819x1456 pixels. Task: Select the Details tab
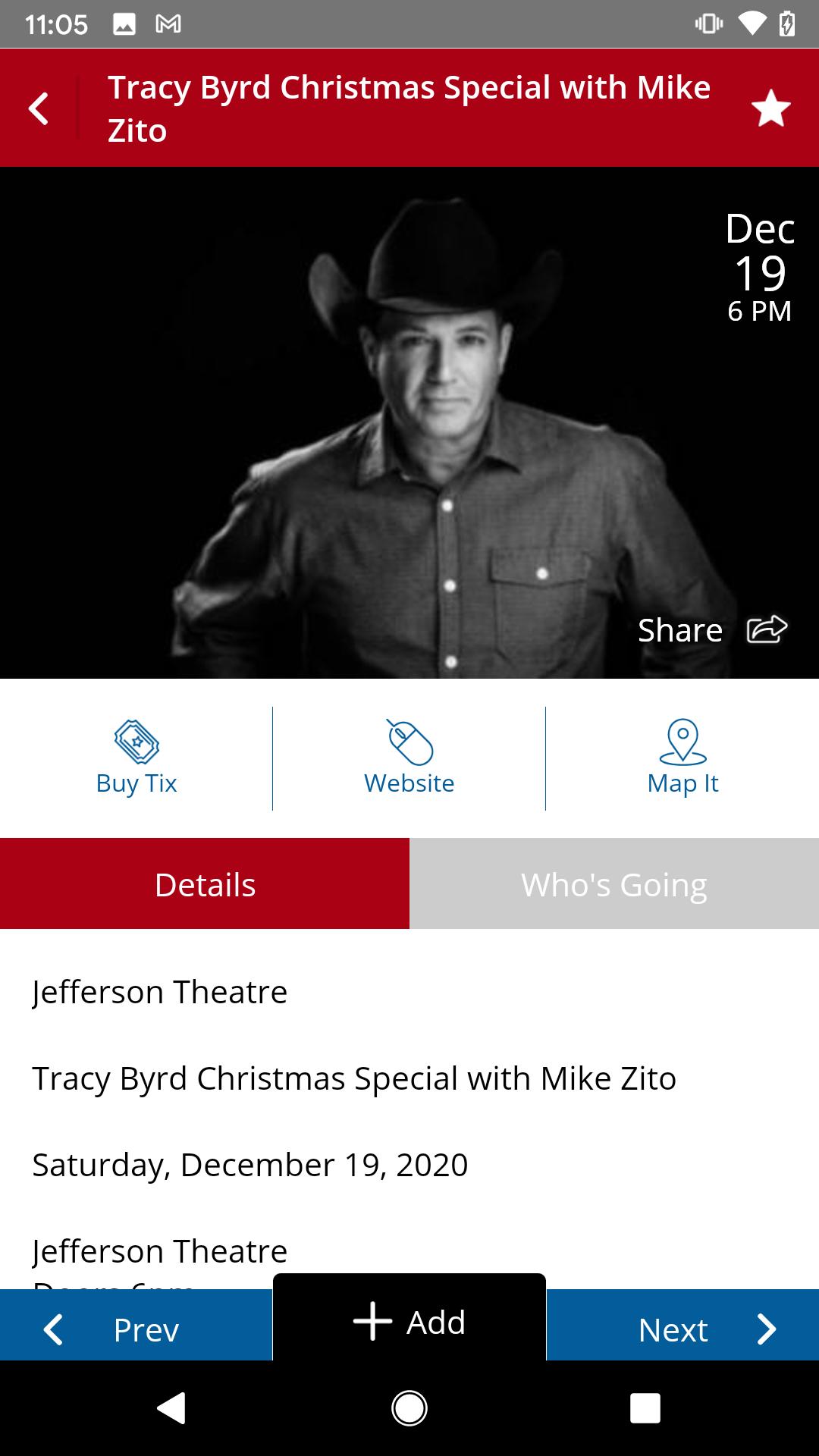point(205,884)
